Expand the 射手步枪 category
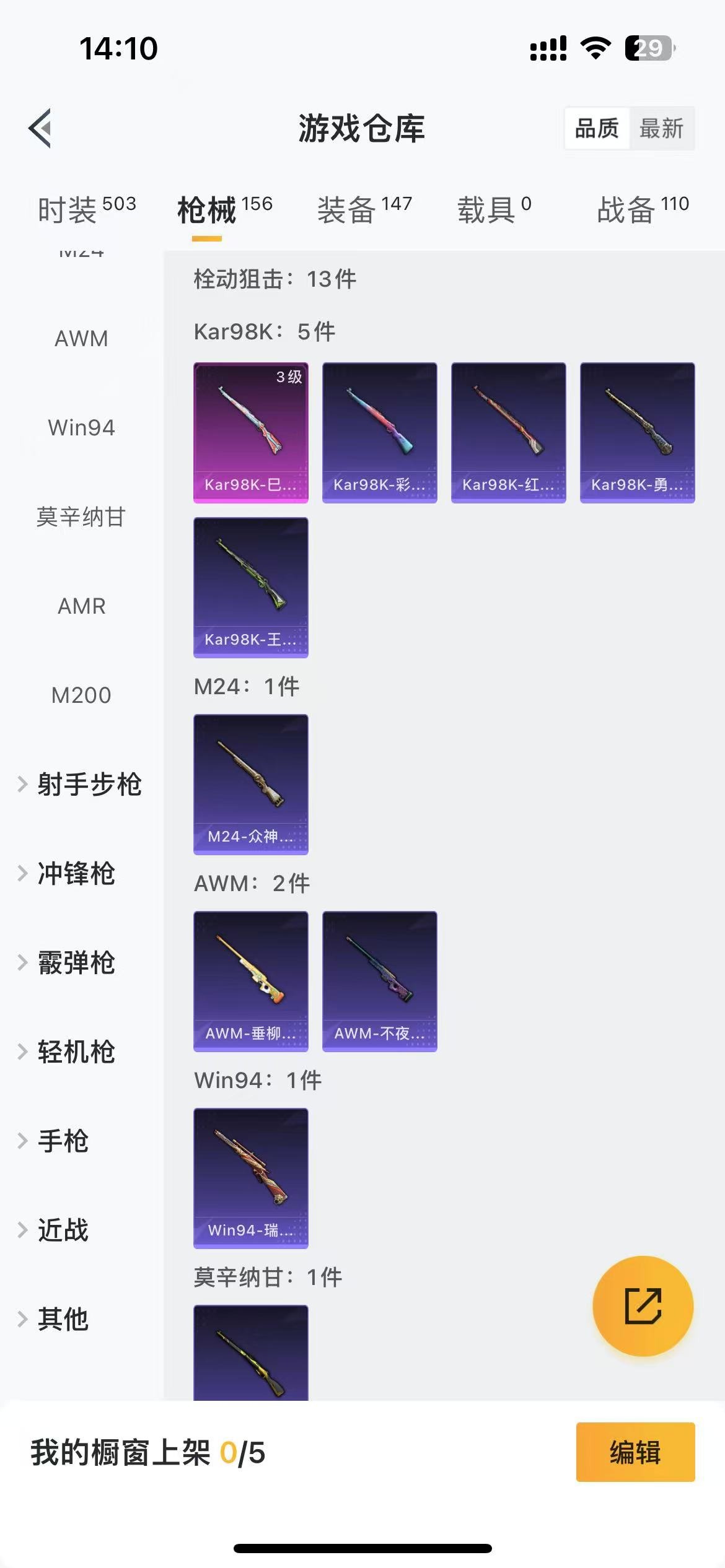 point(90,785)
